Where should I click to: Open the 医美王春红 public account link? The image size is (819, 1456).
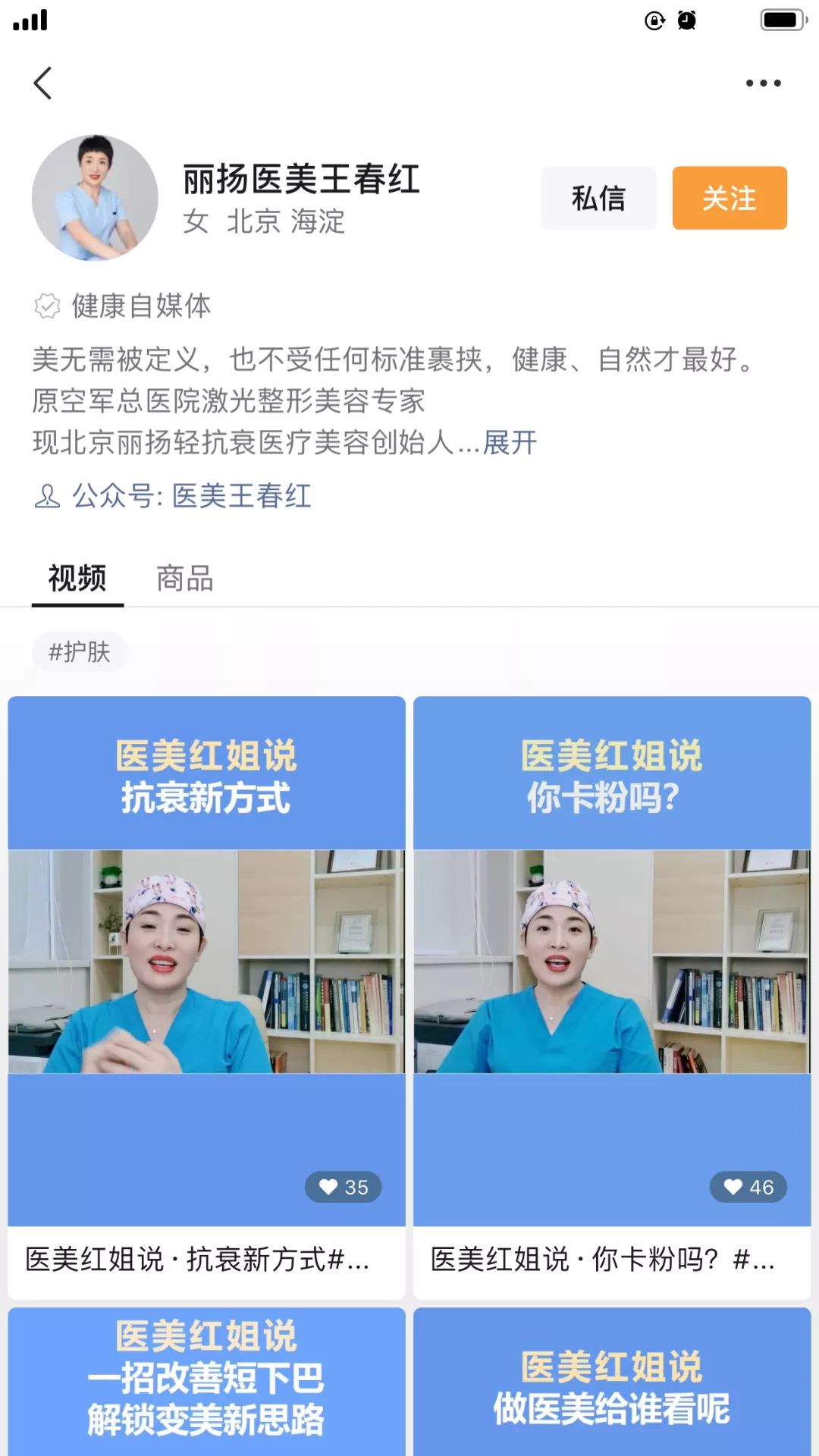[x=242, y=497]
